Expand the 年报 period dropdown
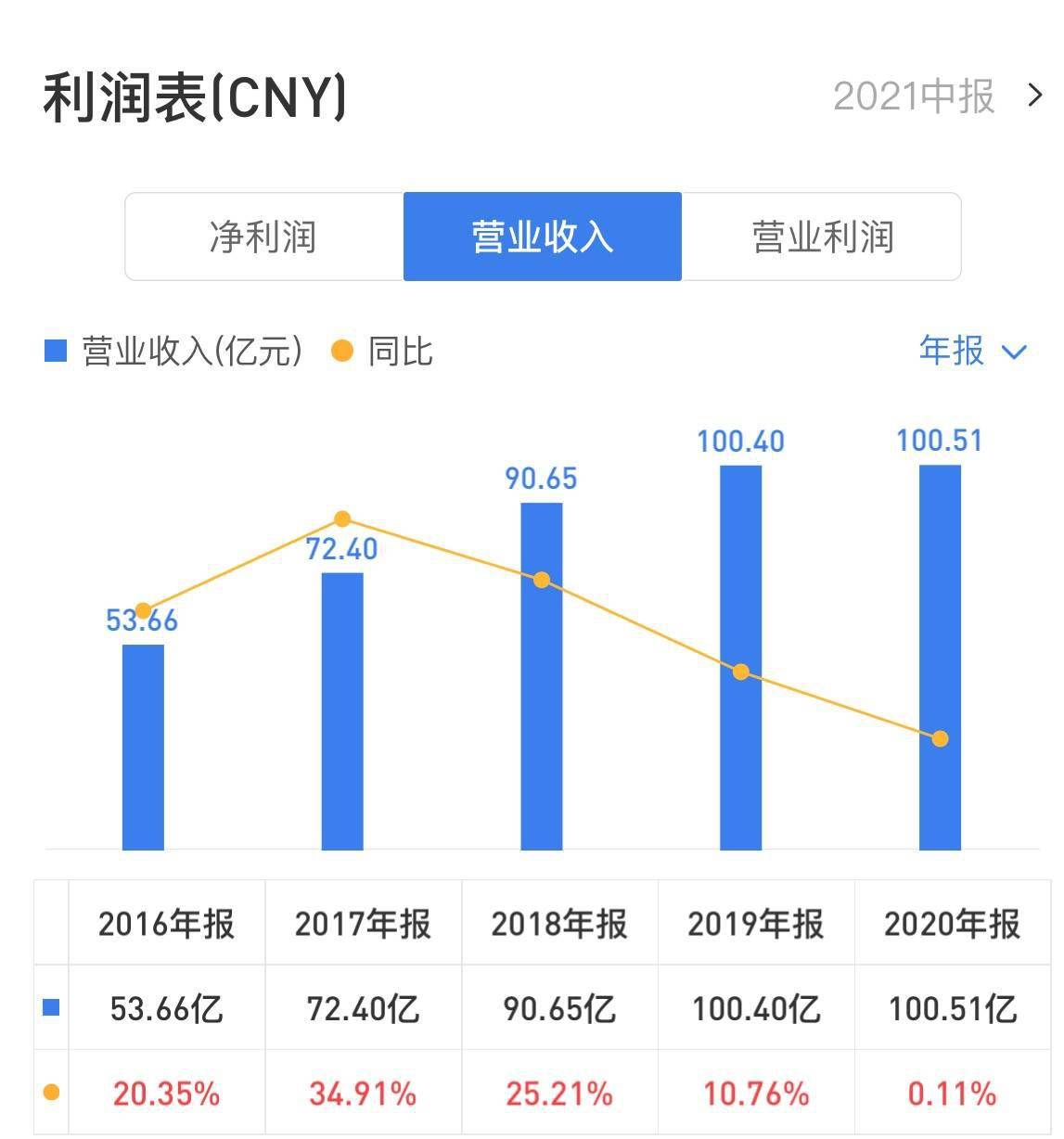The height and width of the screenshot is (1139, 1064). [x=972, y=351]
